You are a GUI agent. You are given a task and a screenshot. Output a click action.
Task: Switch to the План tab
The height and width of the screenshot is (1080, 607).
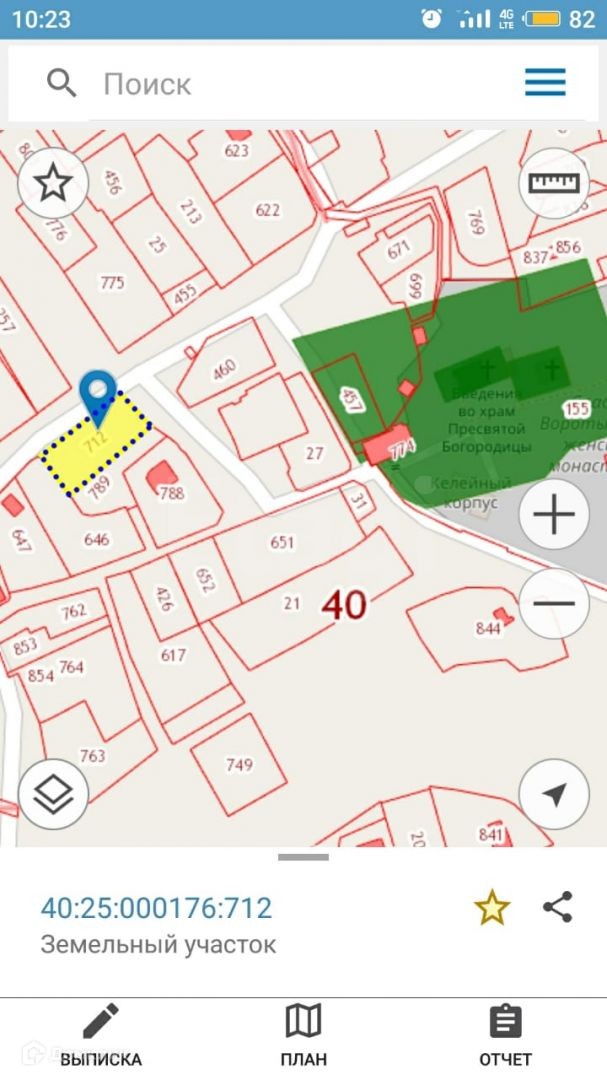303,1036
